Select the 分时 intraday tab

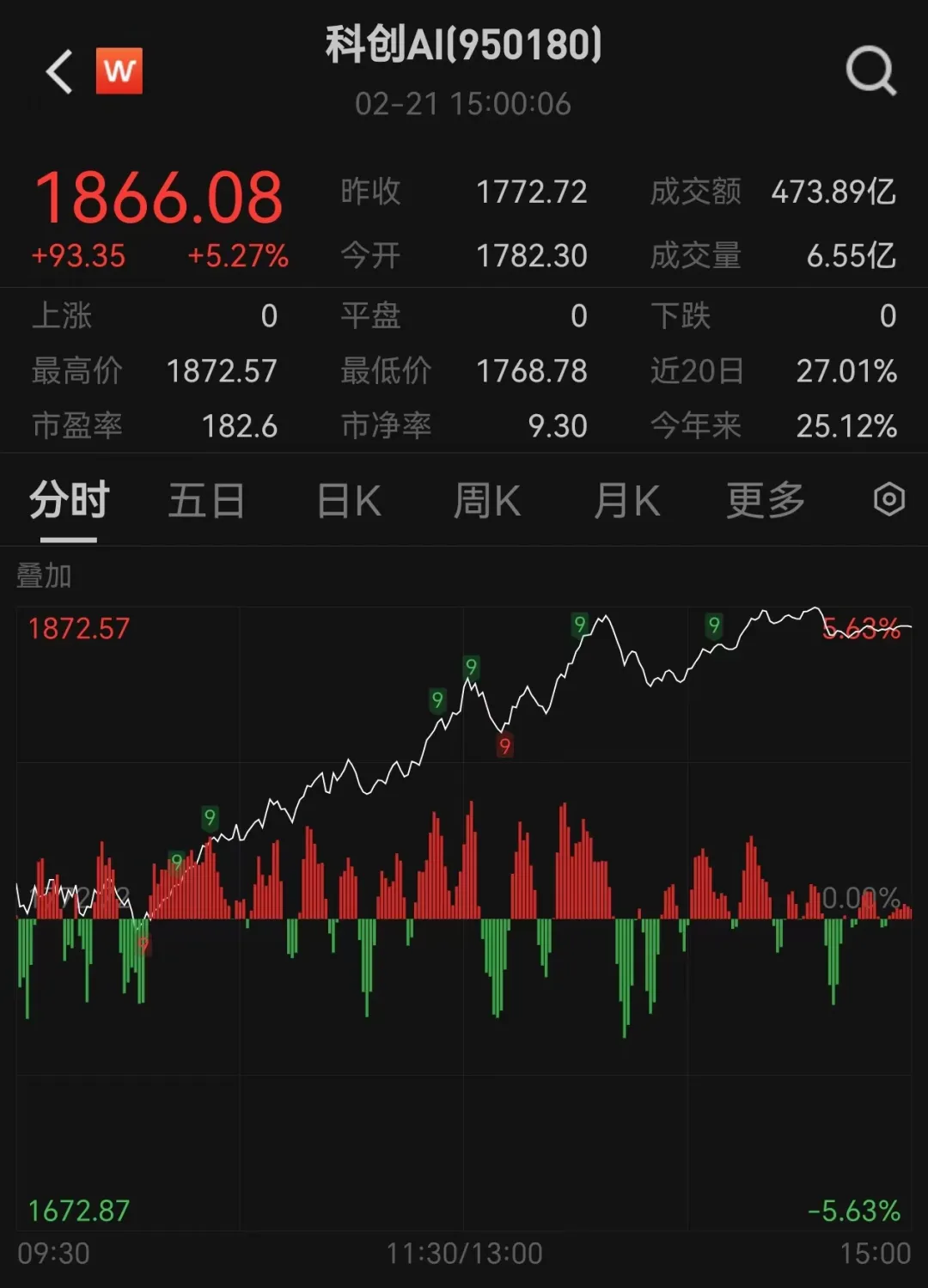point(69,501)
